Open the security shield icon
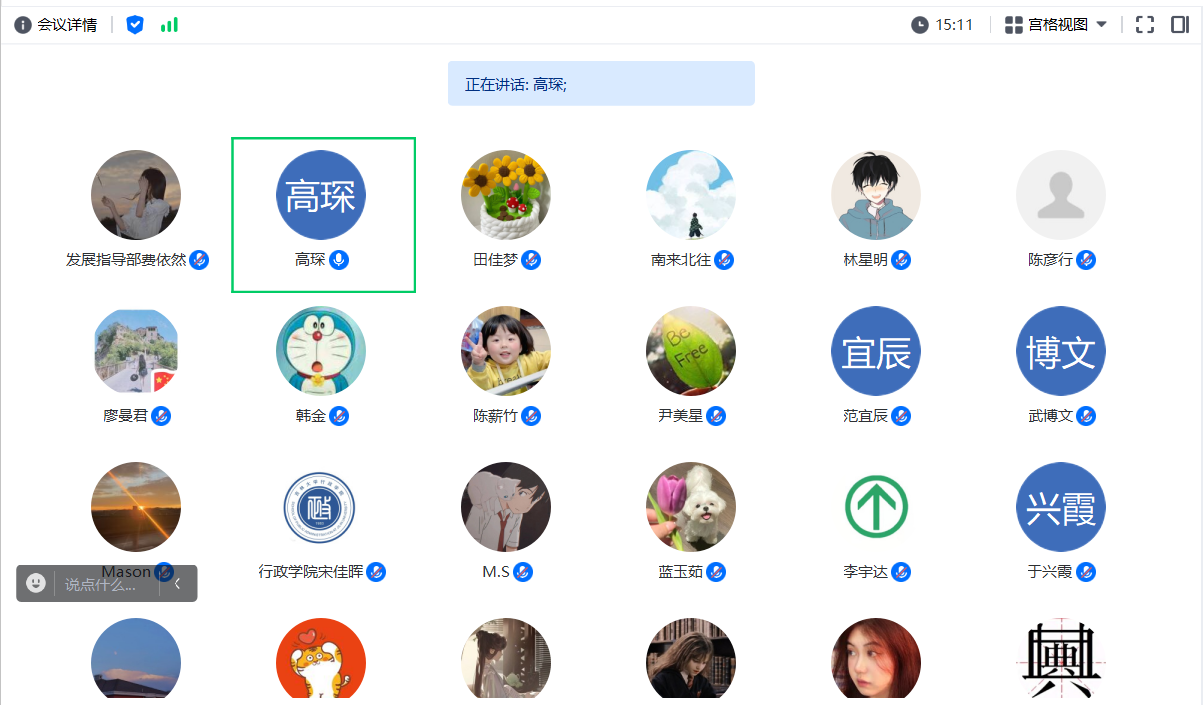Screen dimensions: 1203x706 pyautogui.click(x=135, y=25)
